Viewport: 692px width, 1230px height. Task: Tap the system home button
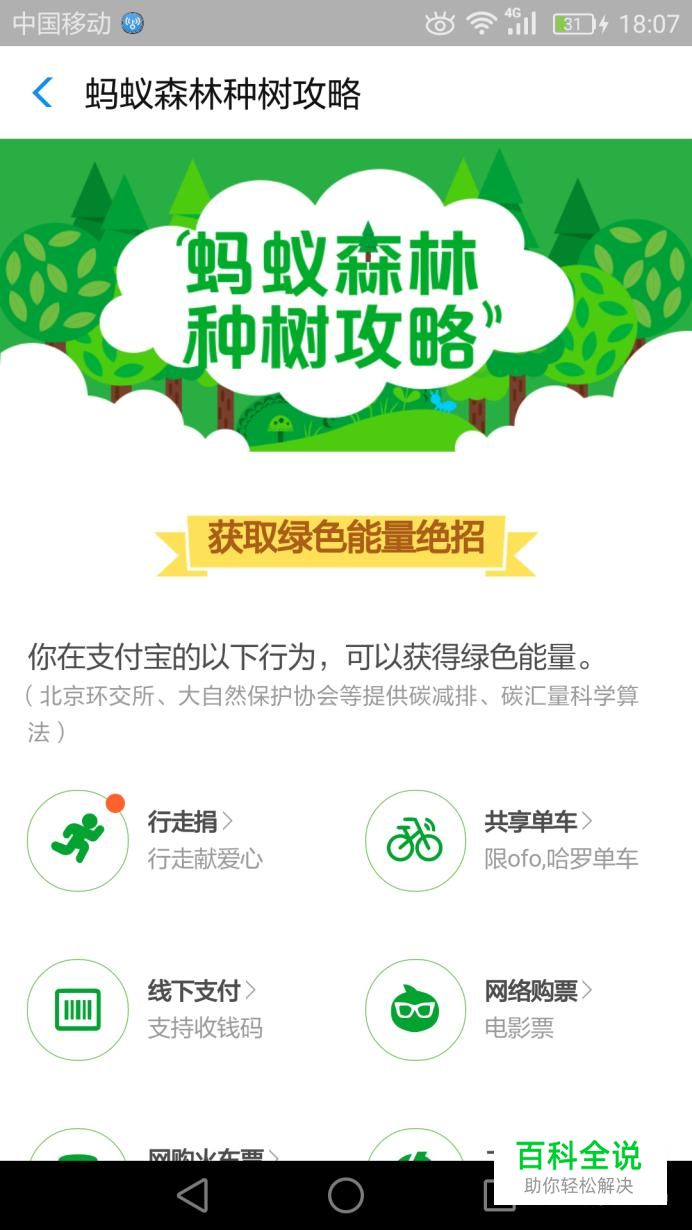[346, 1195]
